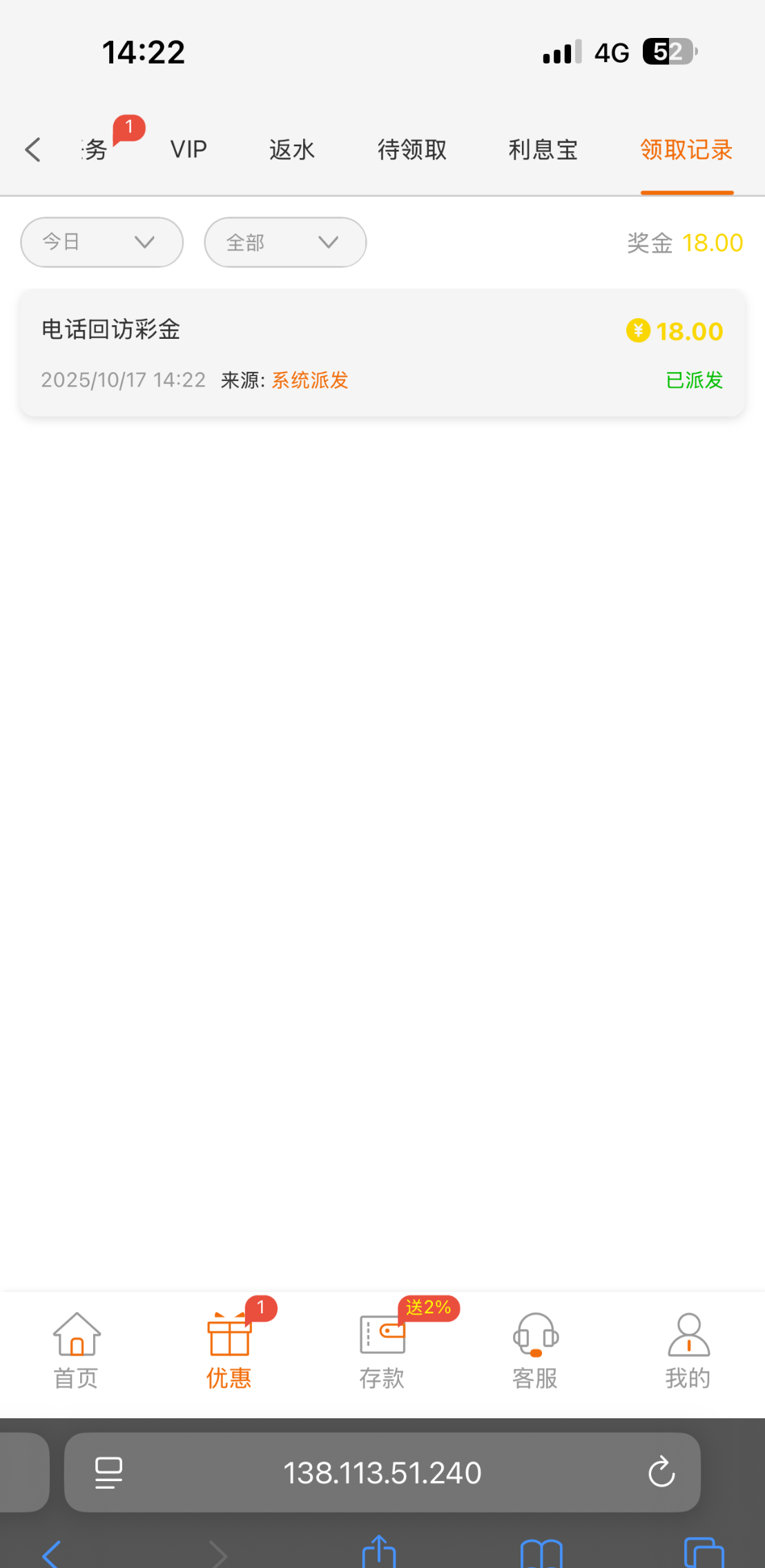Open the 利息宝 tab

pos(543,150)
